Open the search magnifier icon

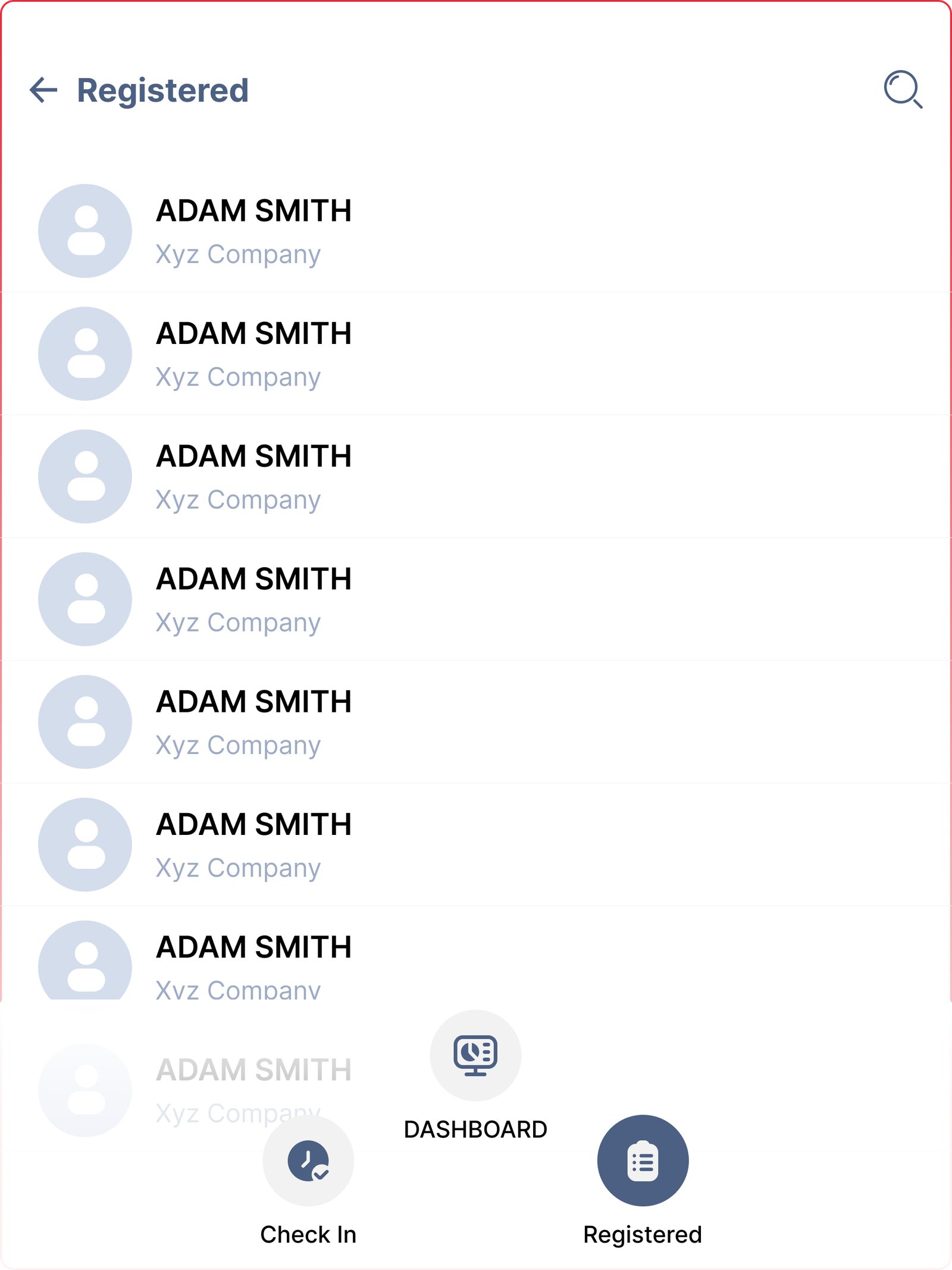(903, 89)
